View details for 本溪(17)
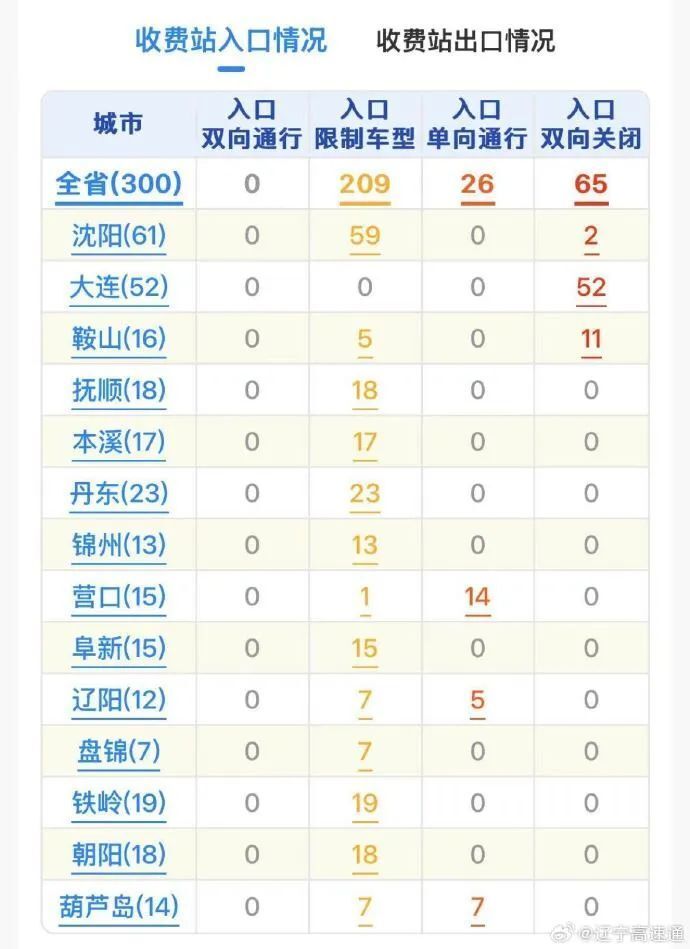Viewport: 690px width, 949px height. click(x=119, y=442)
